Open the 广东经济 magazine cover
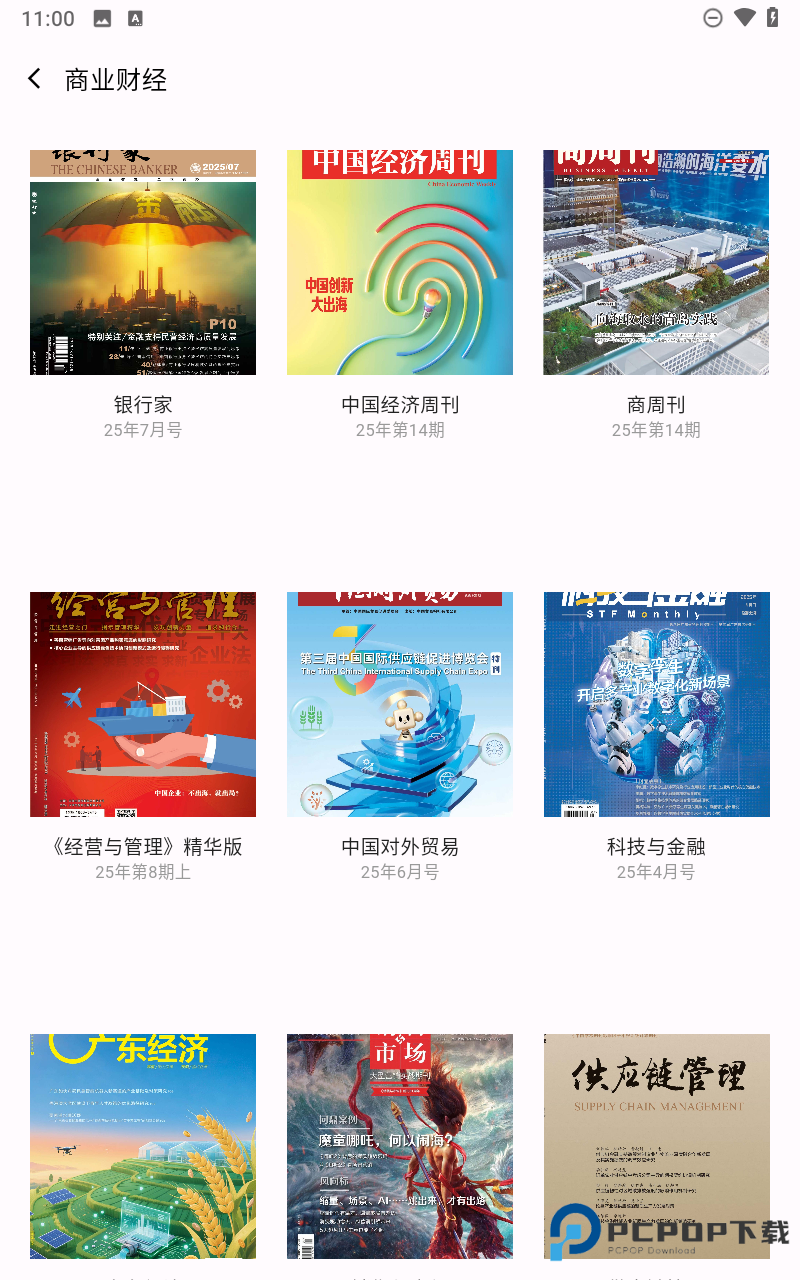The height and width of the screenshot is (1280, 800). point(143,1146)
